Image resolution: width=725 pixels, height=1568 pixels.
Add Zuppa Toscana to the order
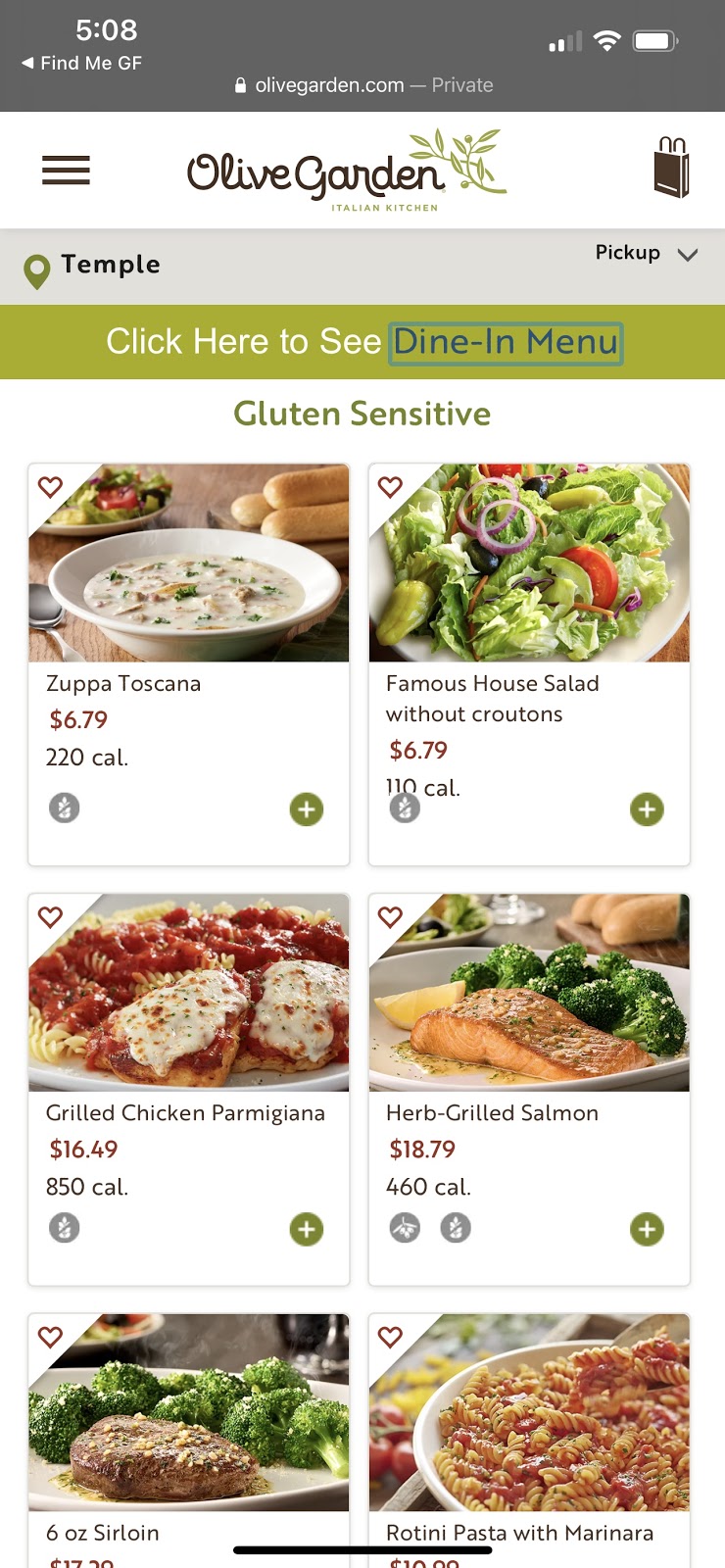click(x=307, y=809)
